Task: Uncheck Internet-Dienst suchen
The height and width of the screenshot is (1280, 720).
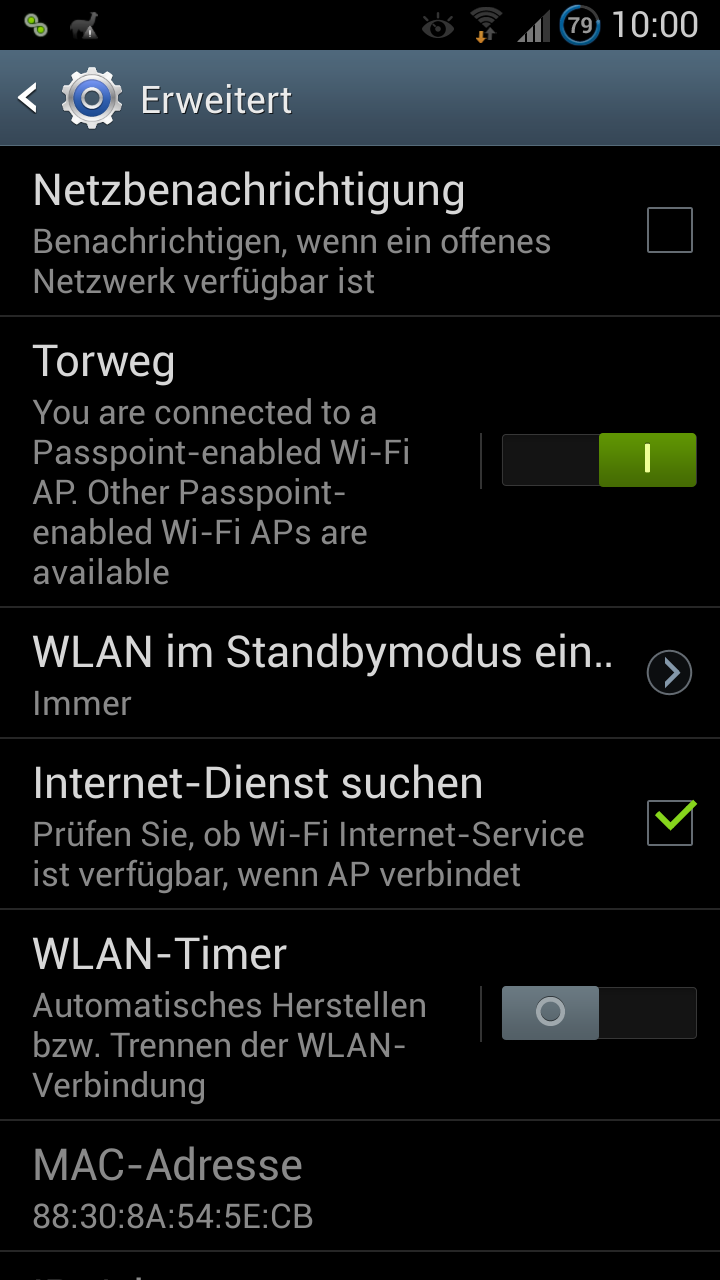Action: 669,822
